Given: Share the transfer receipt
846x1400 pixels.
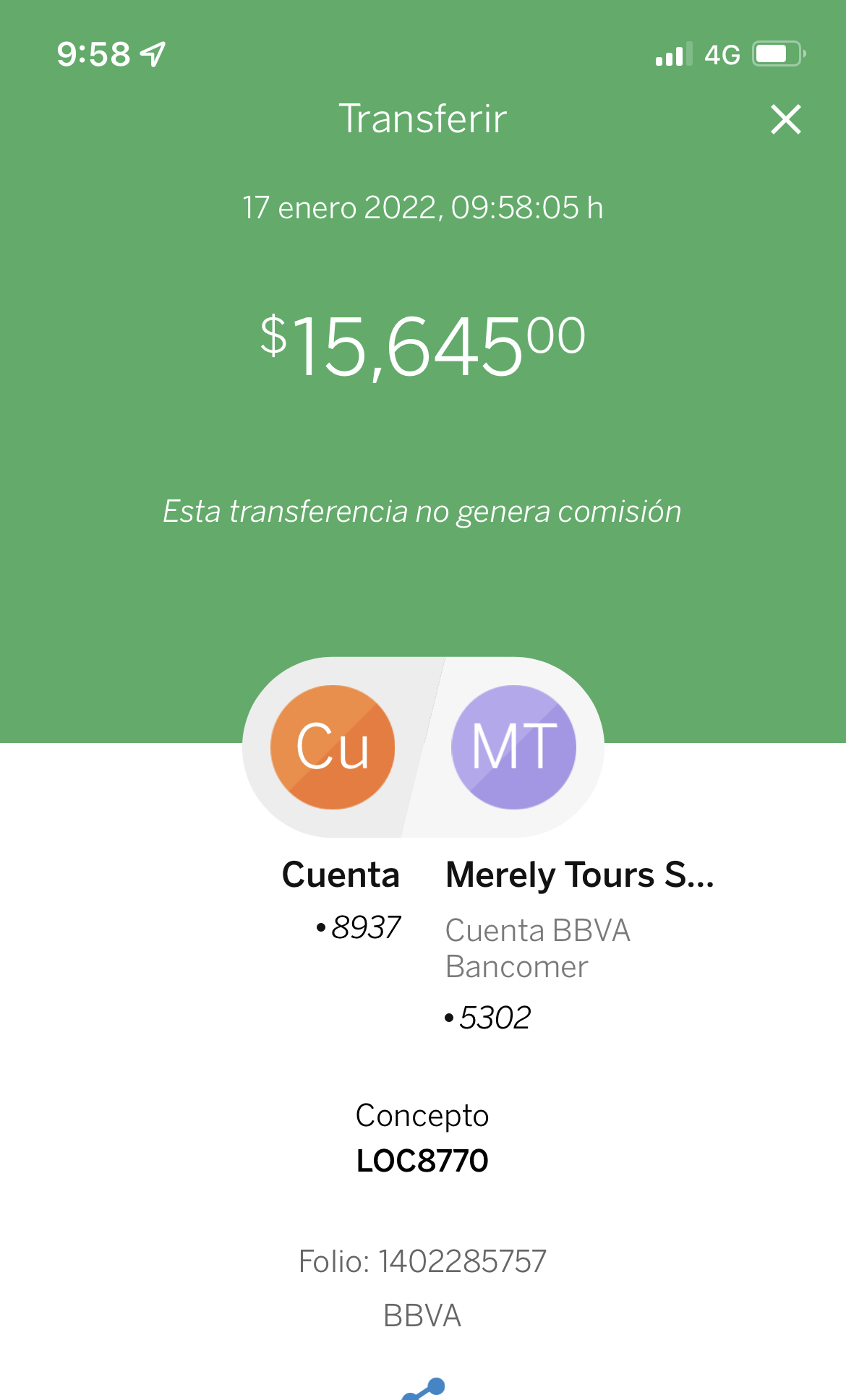Looking at the screenshot, I should click(x=424, y=1389).
